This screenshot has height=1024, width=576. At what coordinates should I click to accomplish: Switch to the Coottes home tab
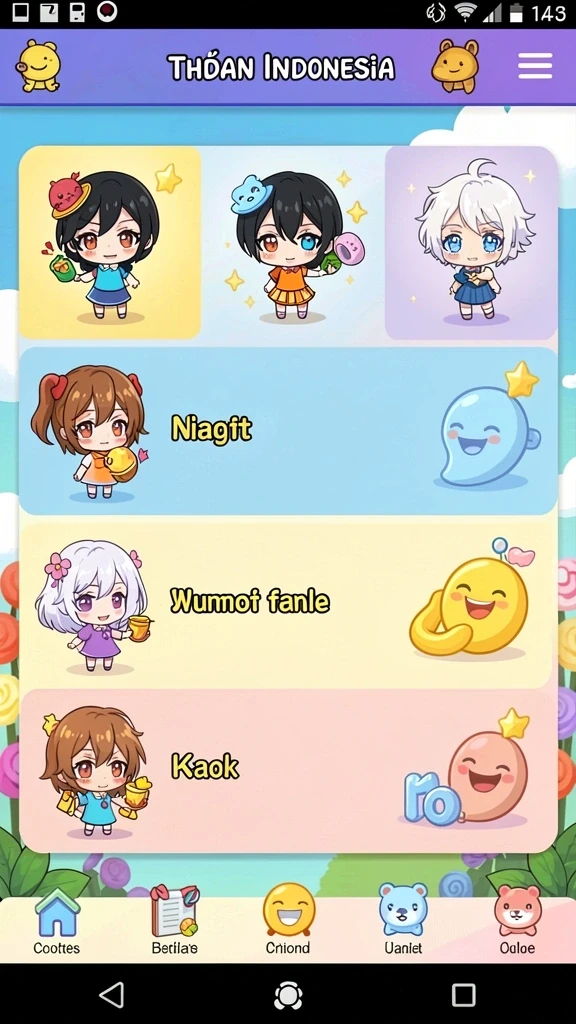57,921
